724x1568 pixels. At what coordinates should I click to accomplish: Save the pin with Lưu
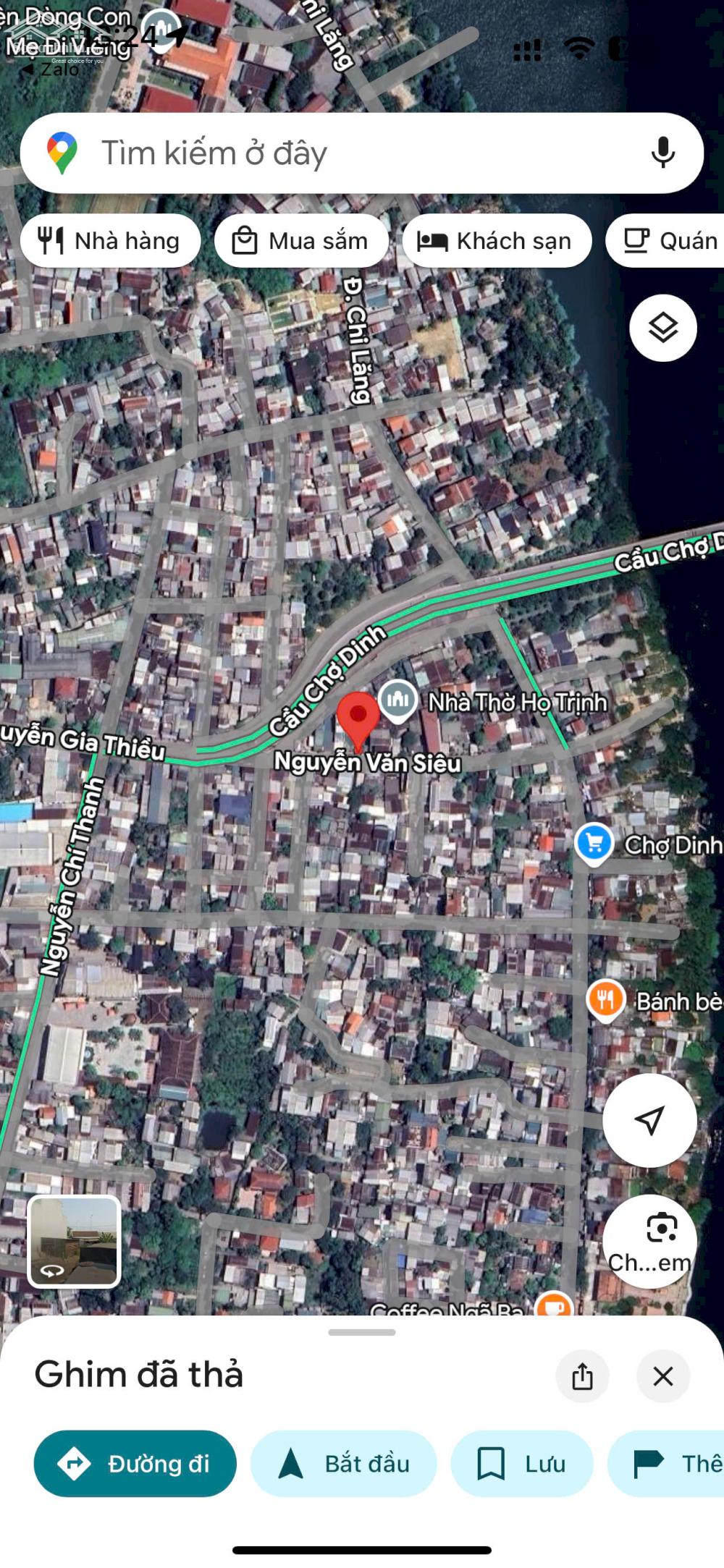(x=521, y=1464)
